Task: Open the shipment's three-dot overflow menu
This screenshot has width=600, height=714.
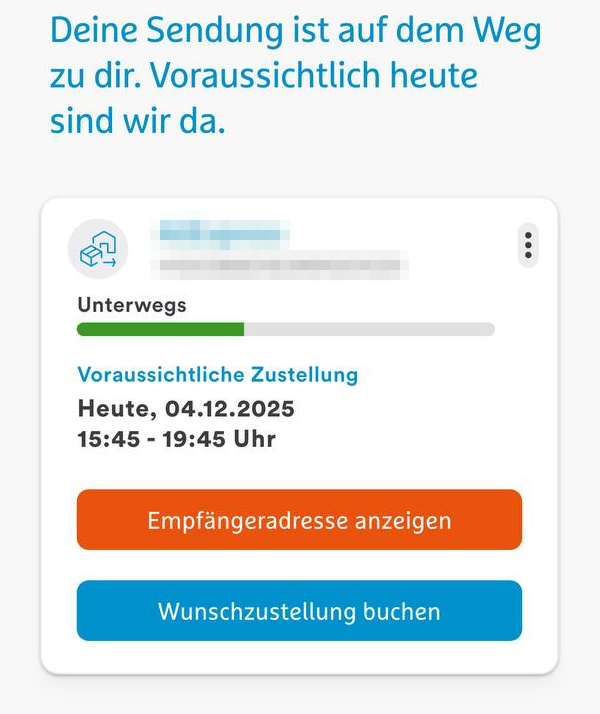Action: click(x=528, y=245)
